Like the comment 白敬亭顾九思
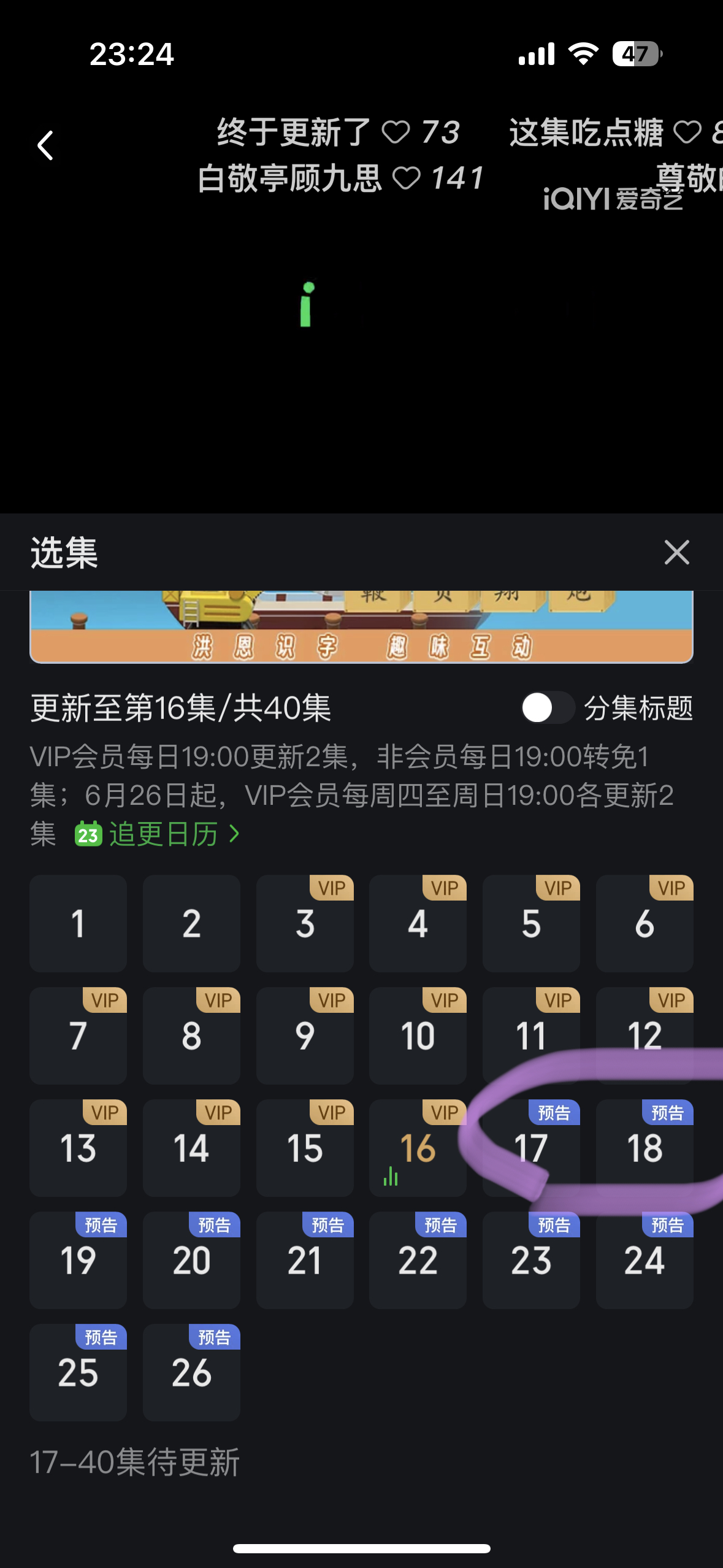723x1568 pixels. pyautogui.click(x=406, y=179)
